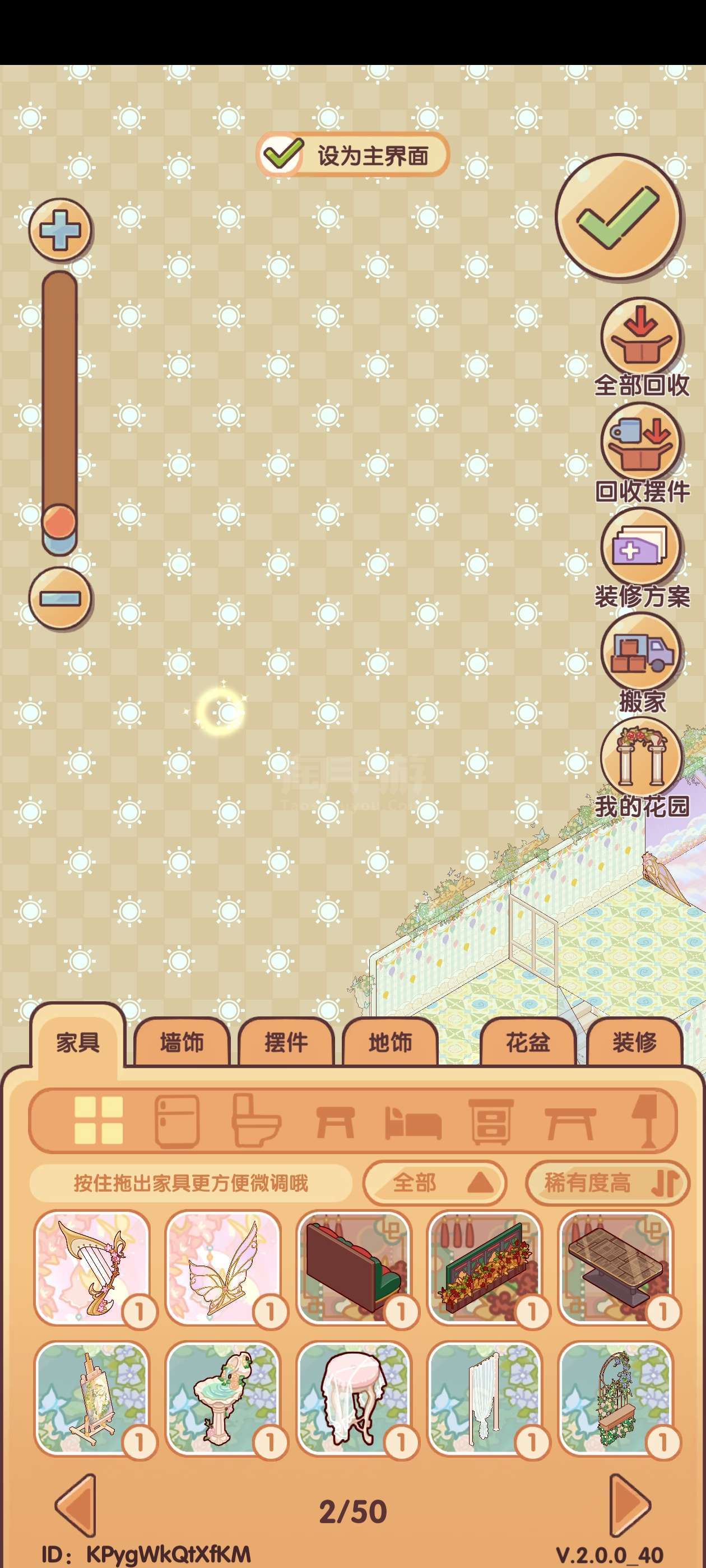706x1568 pixels.
Task: Filter furniture by bed category icon
Action: [x=413, y=1123]
